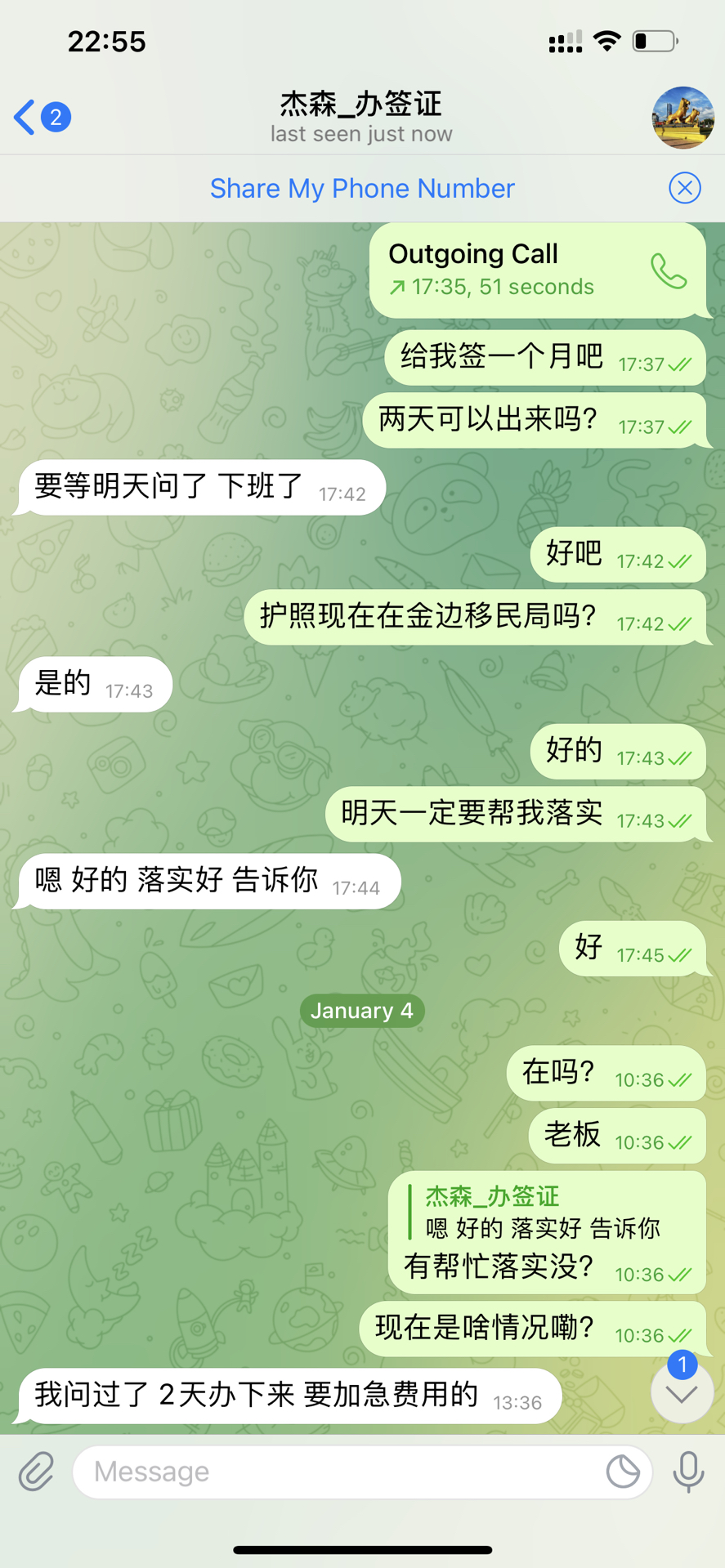This screenshot has width=725, height=1568.
Task: Go back to the chat list
Action: 41,118
